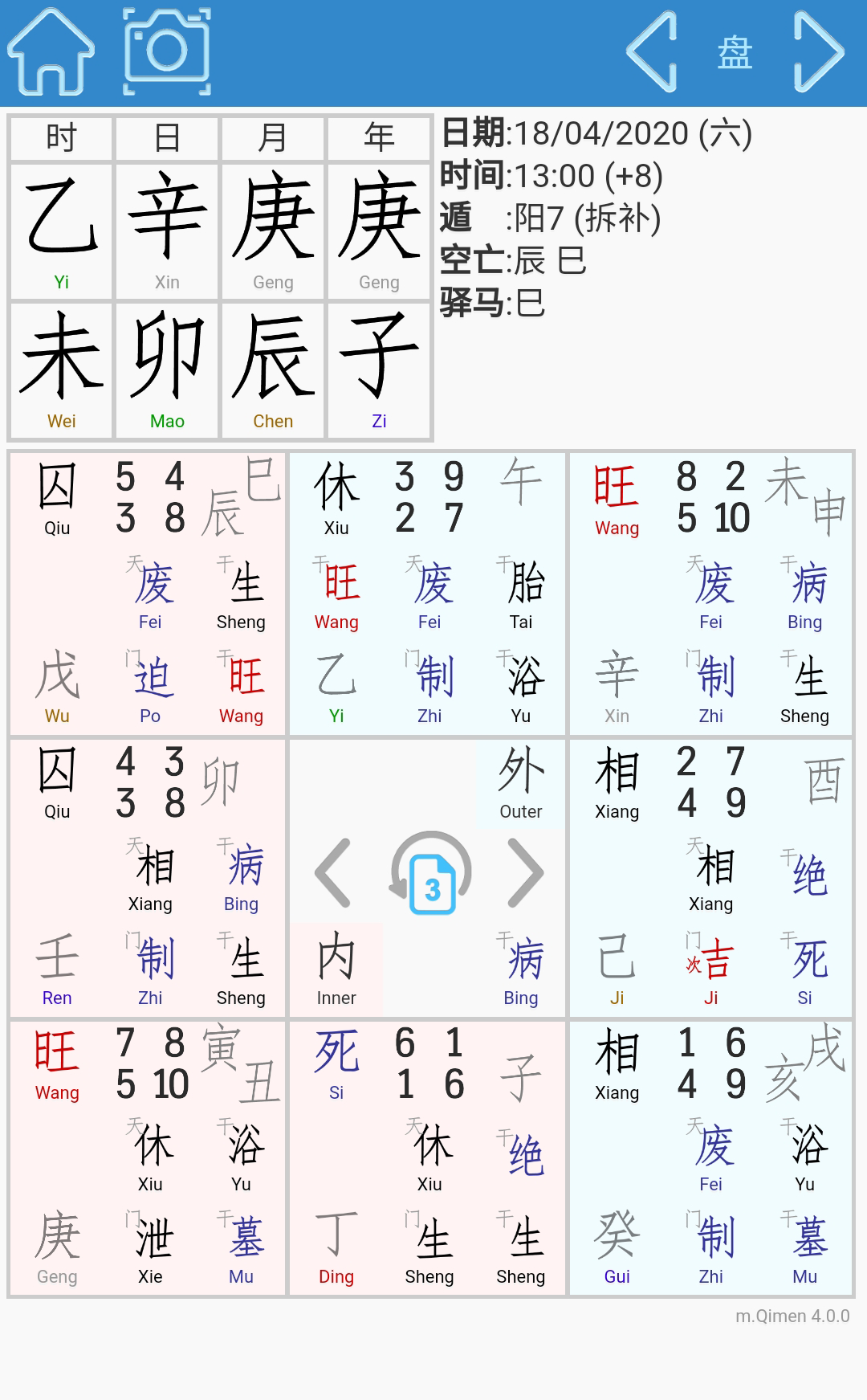Take a screenshot with the camera icon
The height and width of the screenshot is (1400, 867).
point(167,51)
